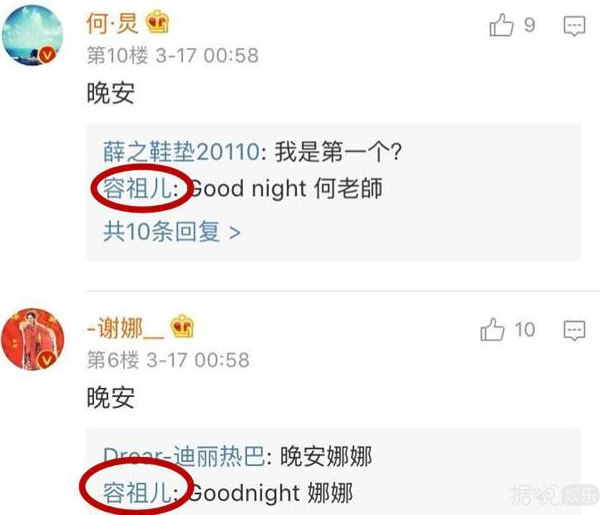
Task: View all replies via 共10条回复
Action: coord(172,232)
